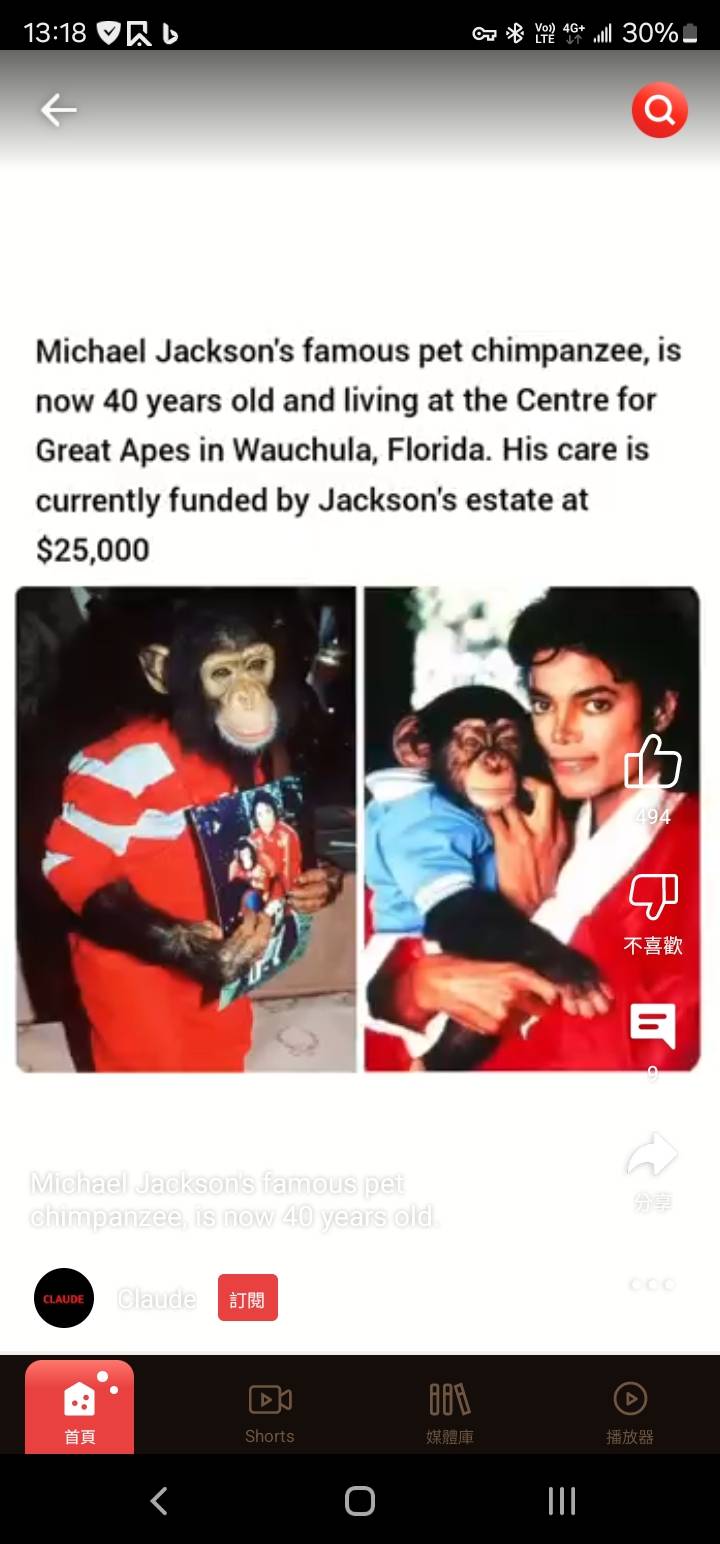Open the 播放器 player tab

[630, 1408]
